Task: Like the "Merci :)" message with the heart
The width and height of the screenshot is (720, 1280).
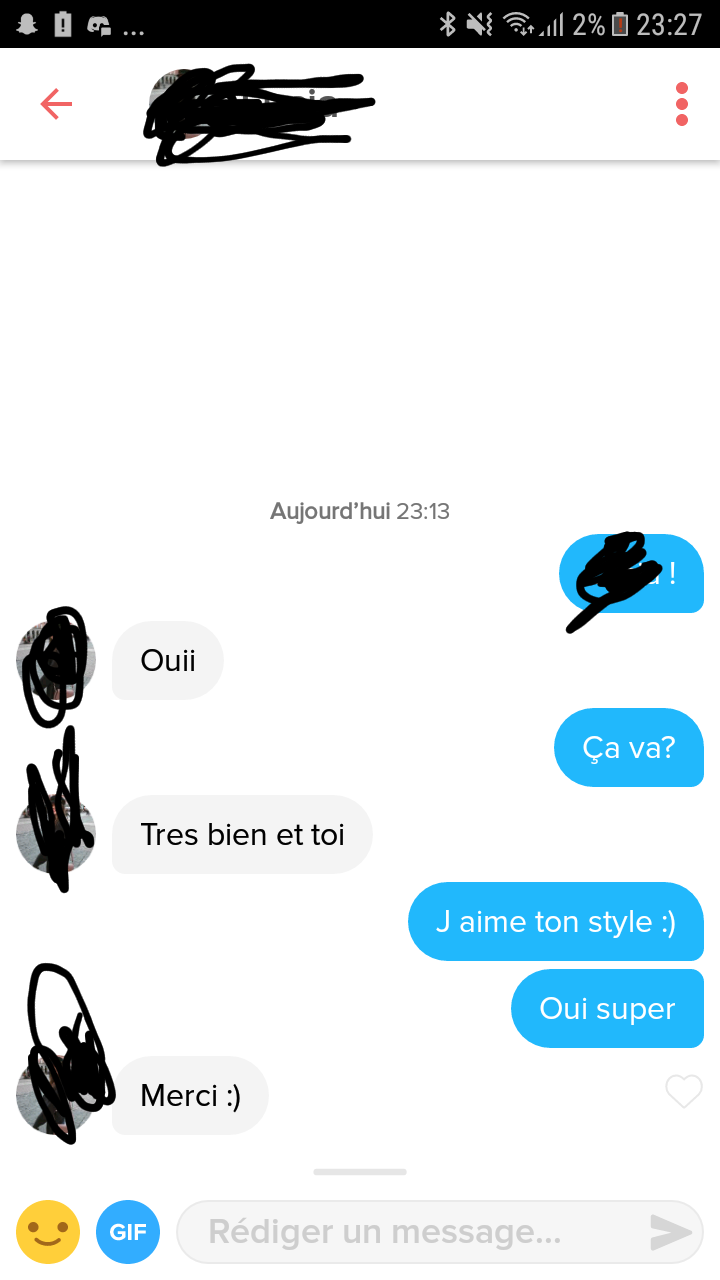Action: [x=684, y=1092]
